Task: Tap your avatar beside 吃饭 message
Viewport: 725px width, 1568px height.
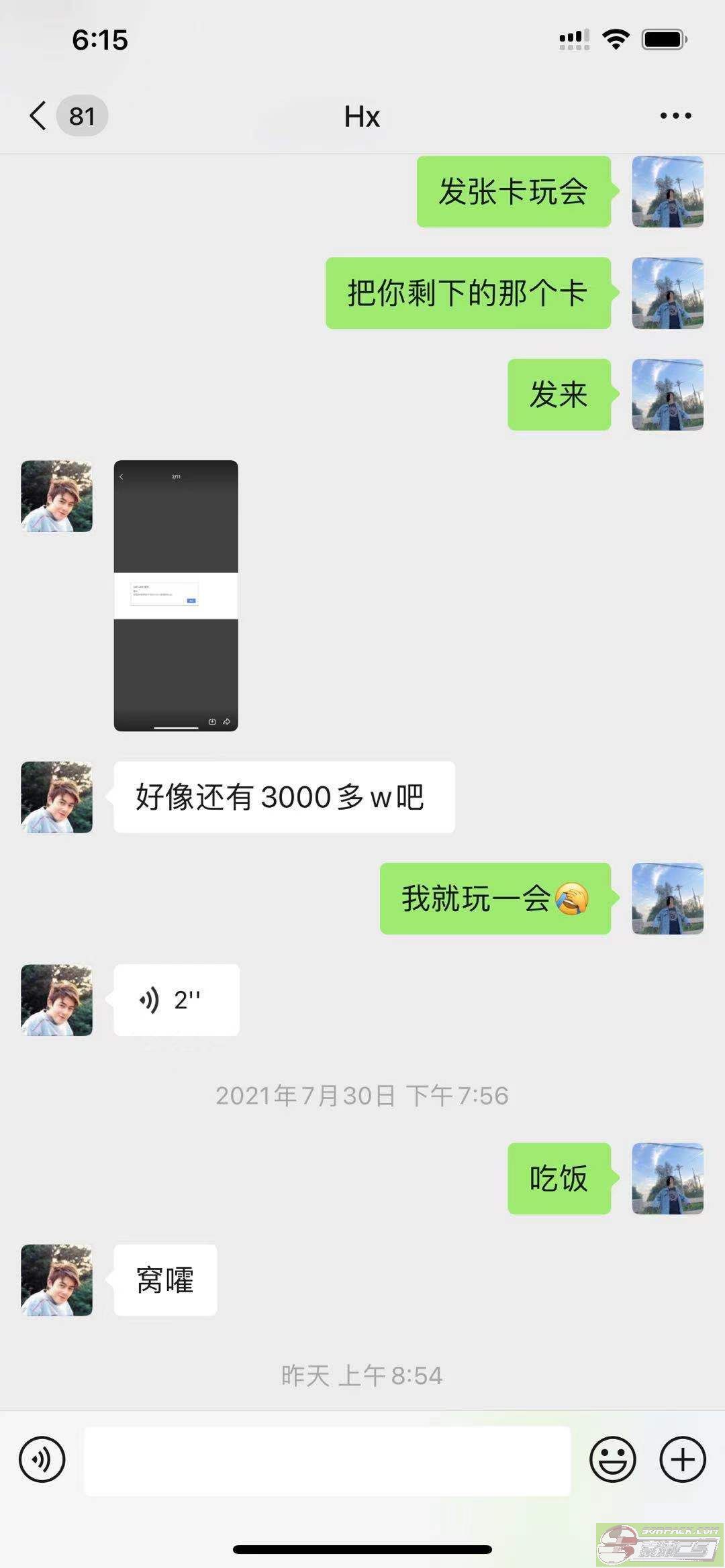Action: point(668,1178)
